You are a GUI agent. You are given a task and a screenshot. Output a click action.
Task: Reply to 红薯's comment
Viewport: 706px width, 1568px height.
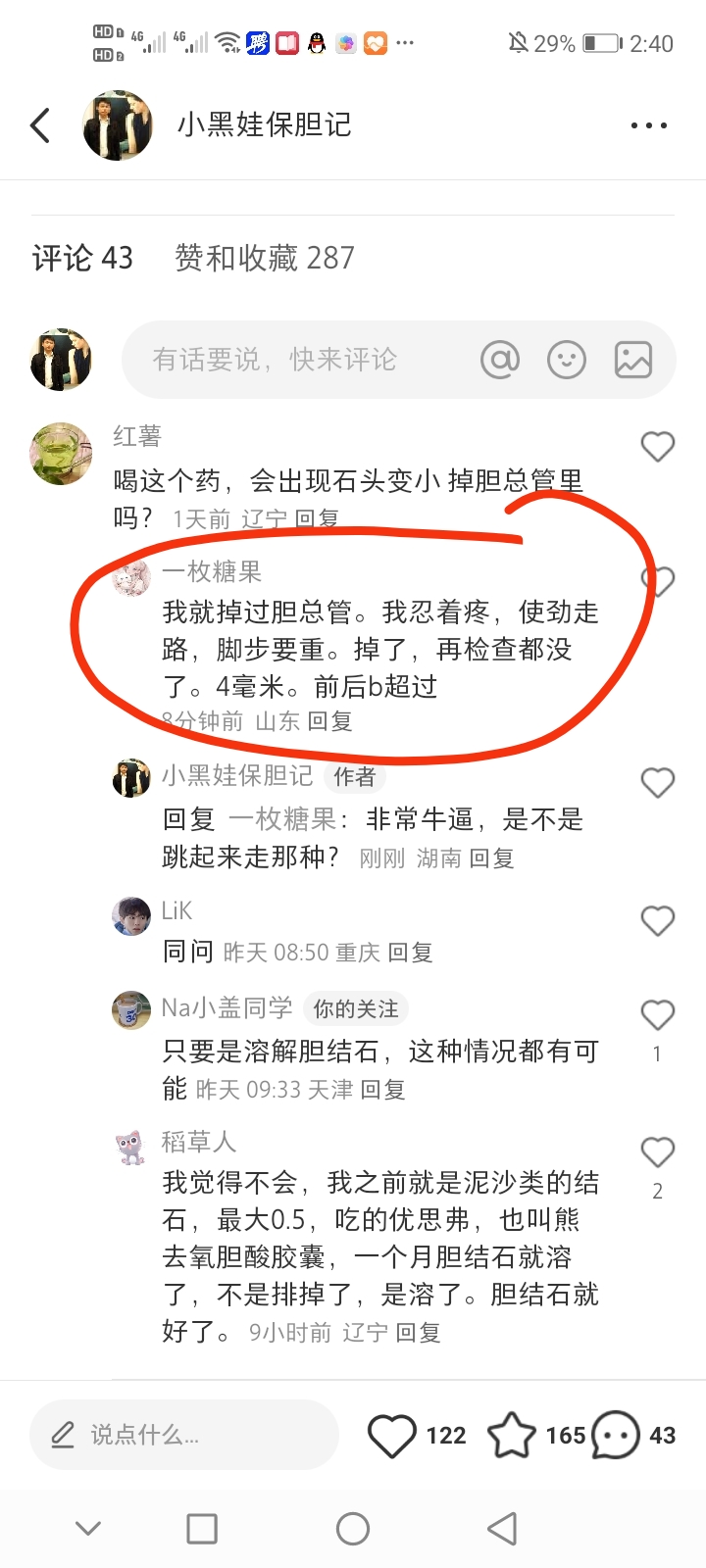click(x=317, y=518)
